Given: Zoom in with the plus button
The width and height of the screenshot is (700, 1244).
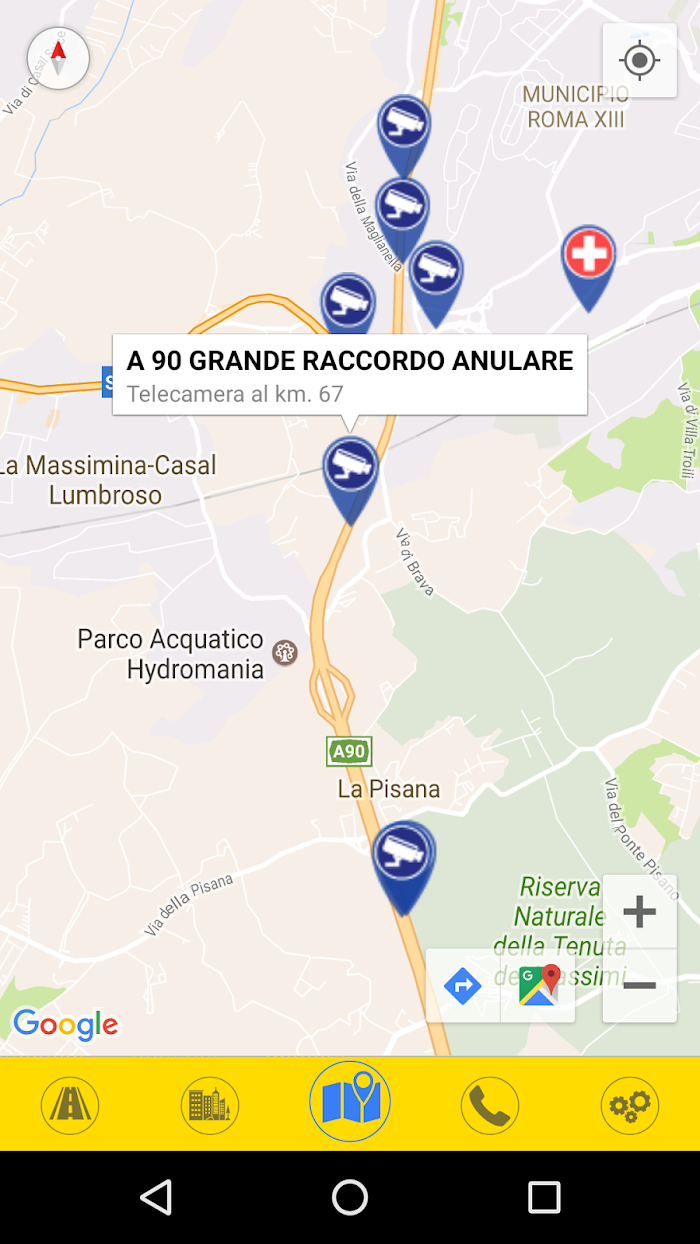Looking at the screenshot, I should [x=640, y=911].
